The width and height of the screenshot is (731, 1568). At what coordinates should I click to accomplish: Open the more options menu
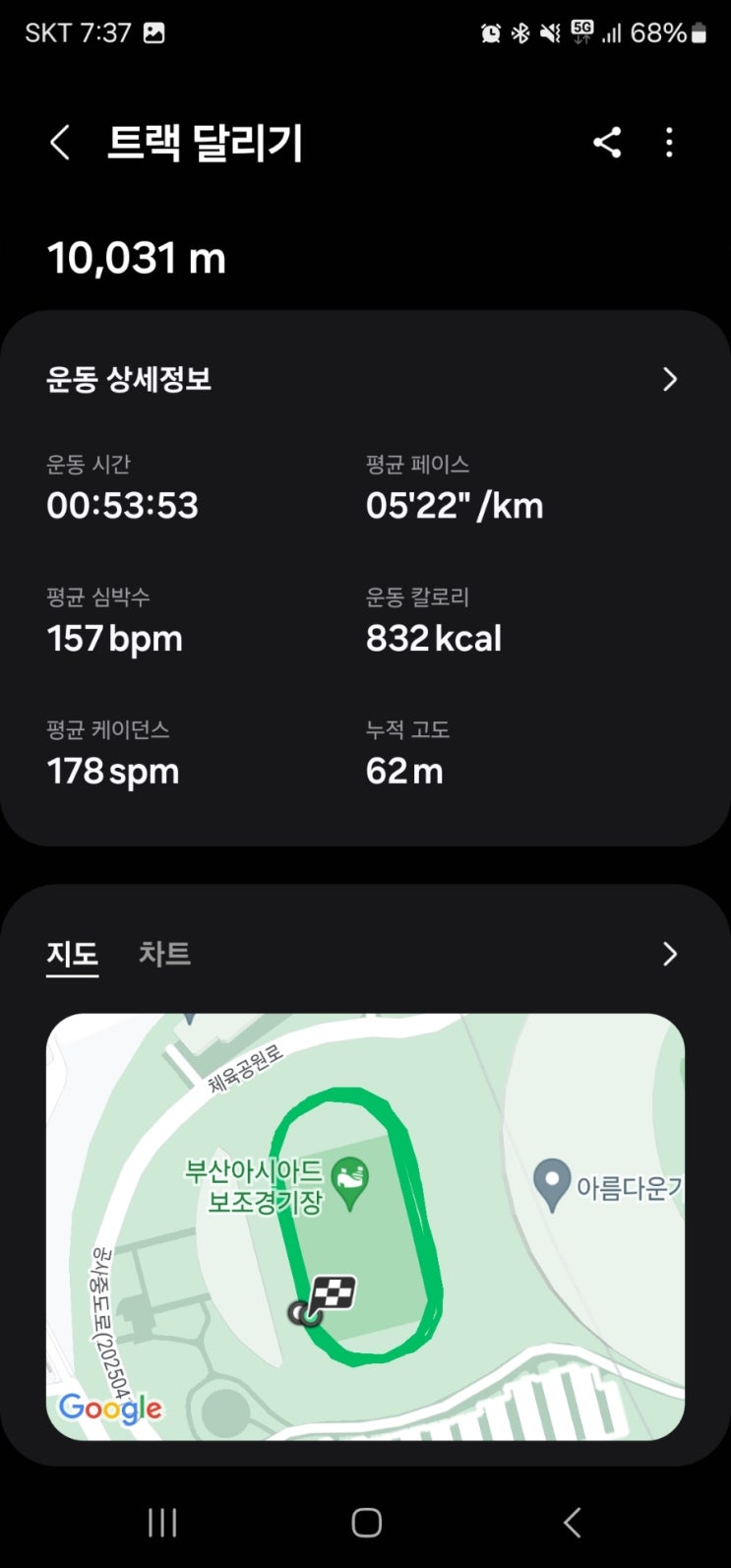click(x=669, y=144)
